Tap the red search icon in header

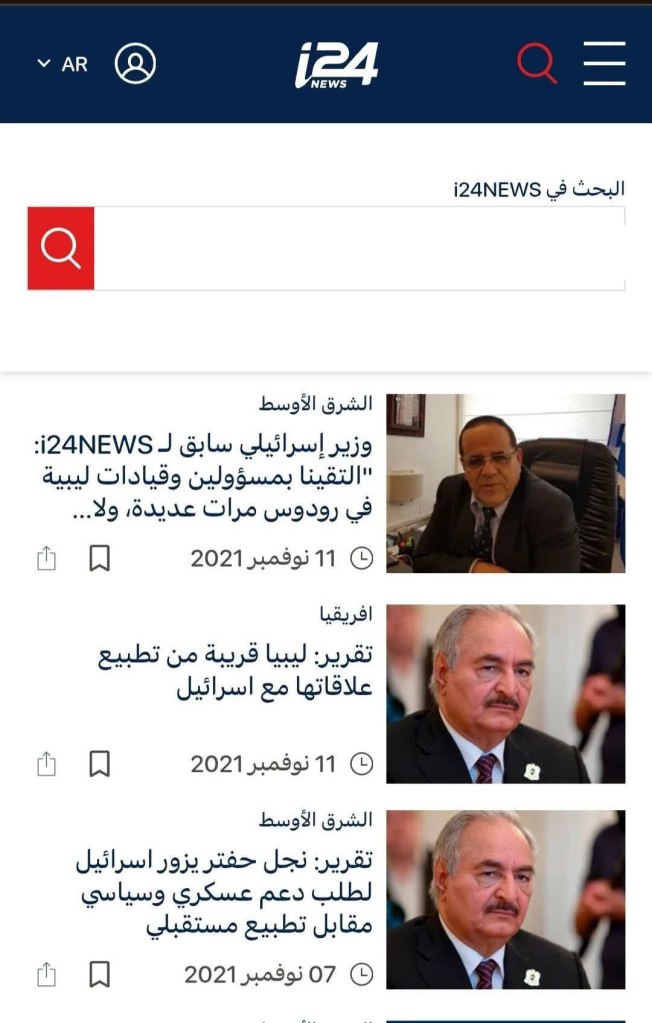point(536,63)
